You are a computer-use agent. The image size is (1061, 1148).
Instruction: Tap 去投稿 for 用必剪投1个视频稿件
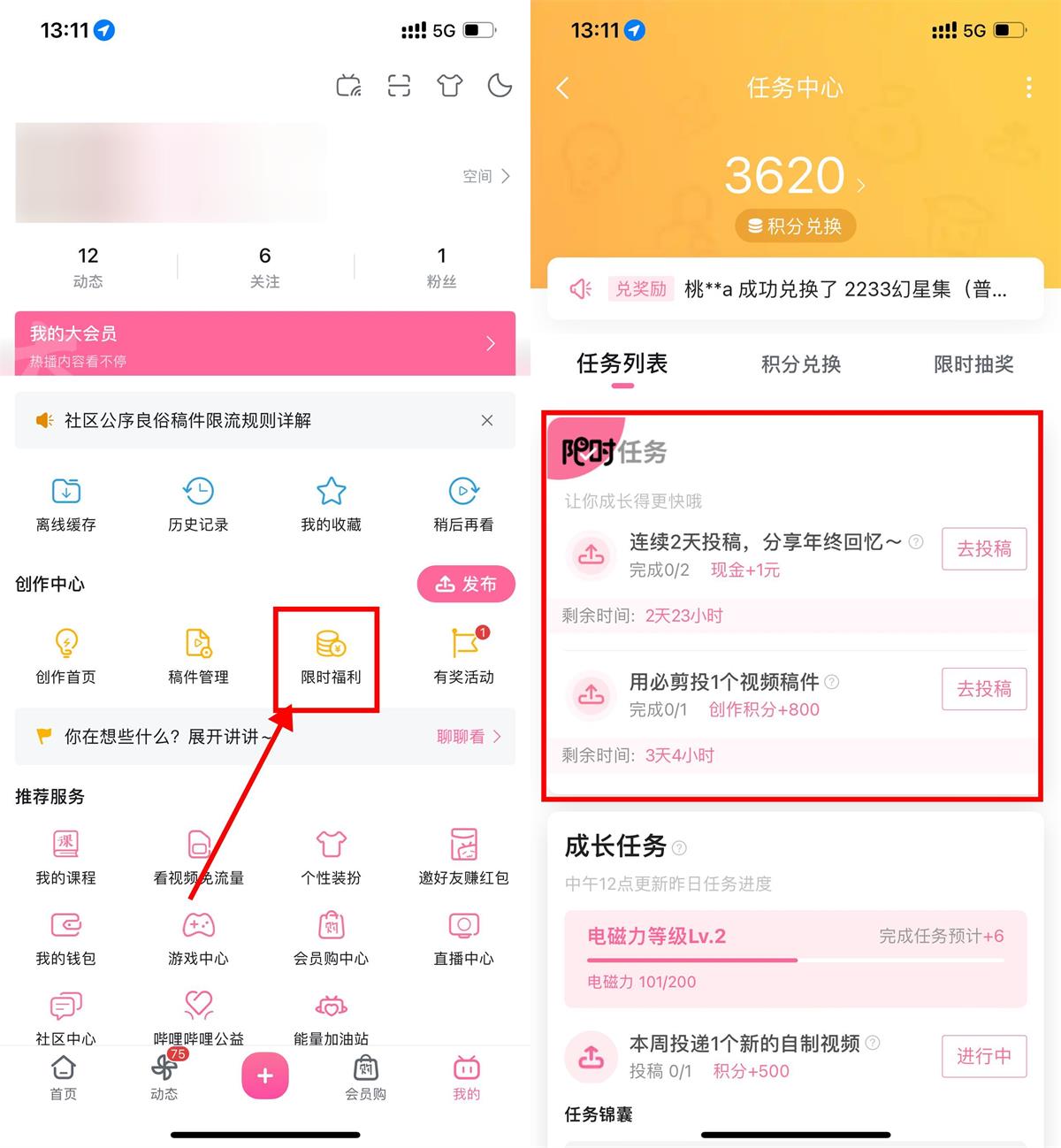tap(984, 688)
